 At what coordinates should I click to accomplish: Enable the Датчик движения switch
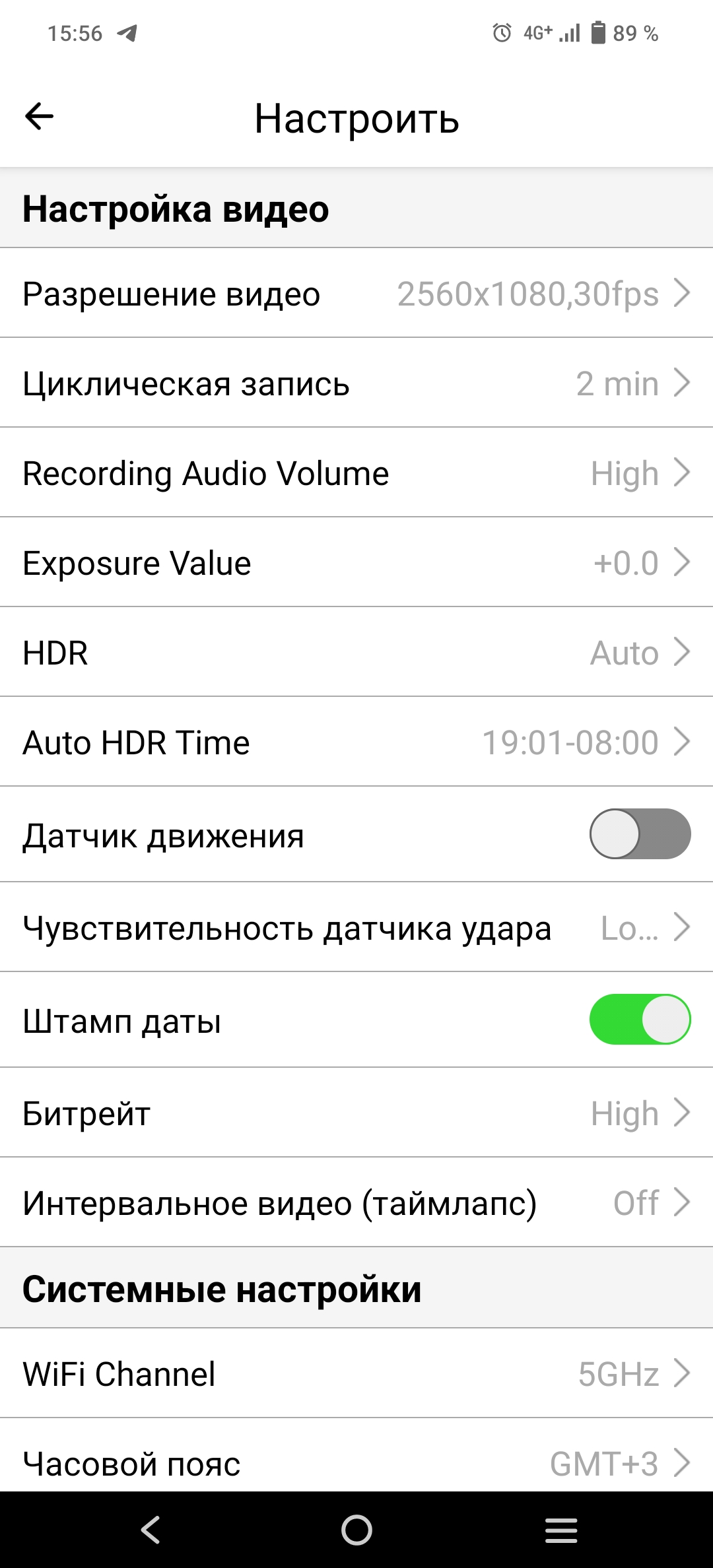pos(639,834)
